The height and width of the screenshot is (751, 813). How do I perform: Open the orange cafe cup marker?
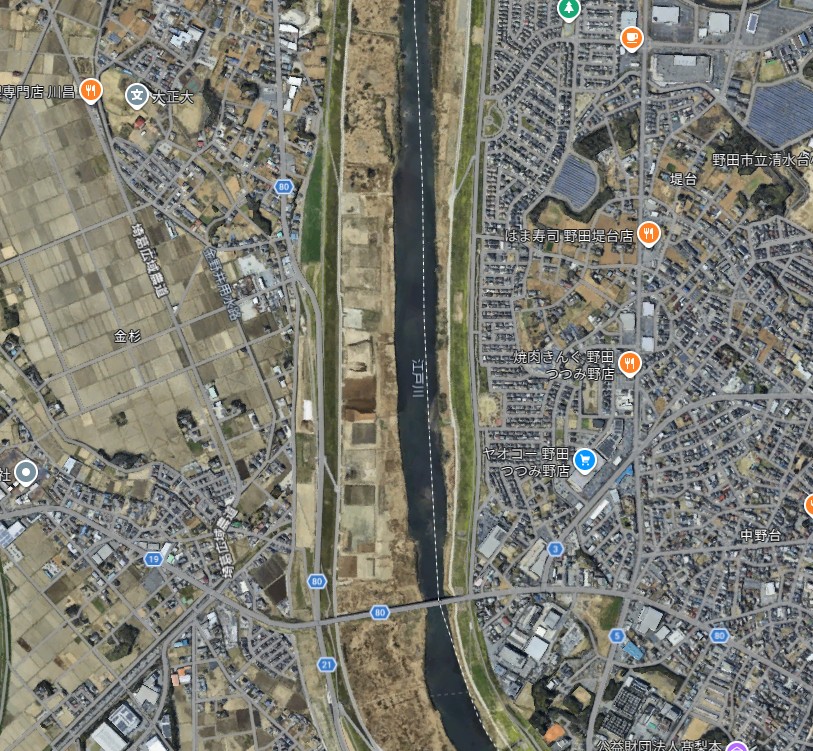[x=630, y=38]
